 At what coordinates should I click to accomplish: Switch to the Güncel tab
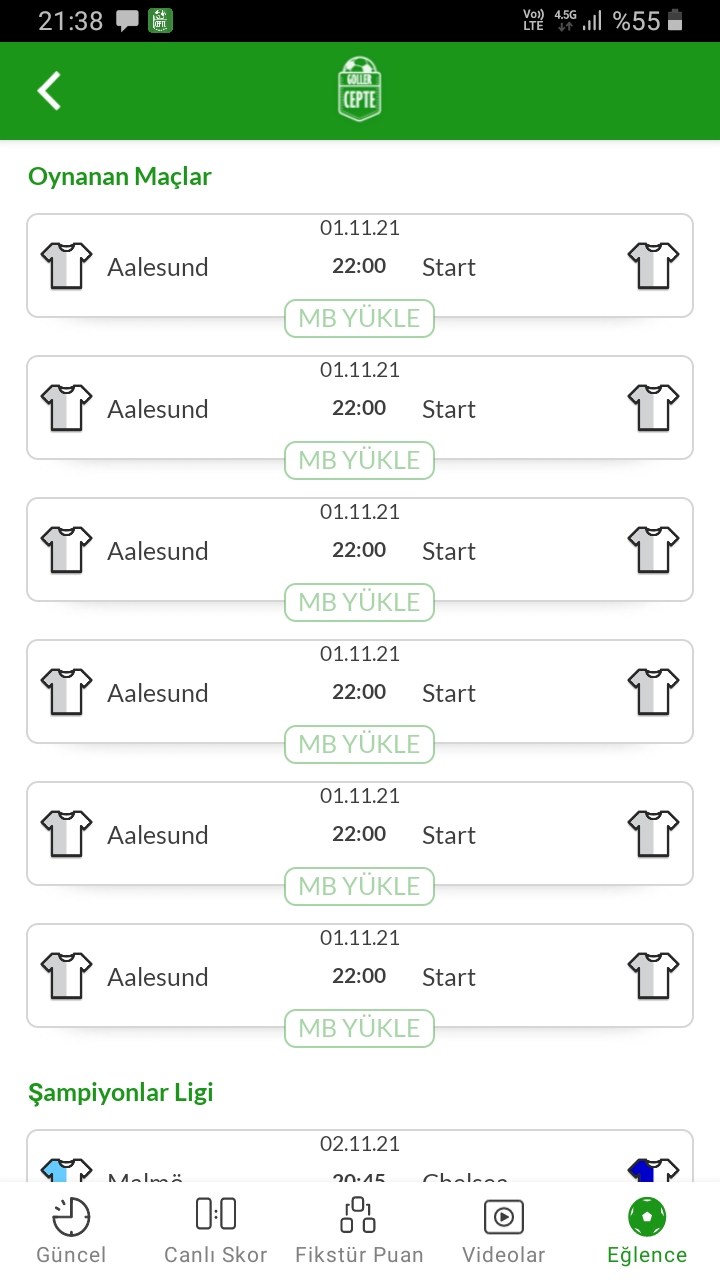click(x=71, y=1231)
